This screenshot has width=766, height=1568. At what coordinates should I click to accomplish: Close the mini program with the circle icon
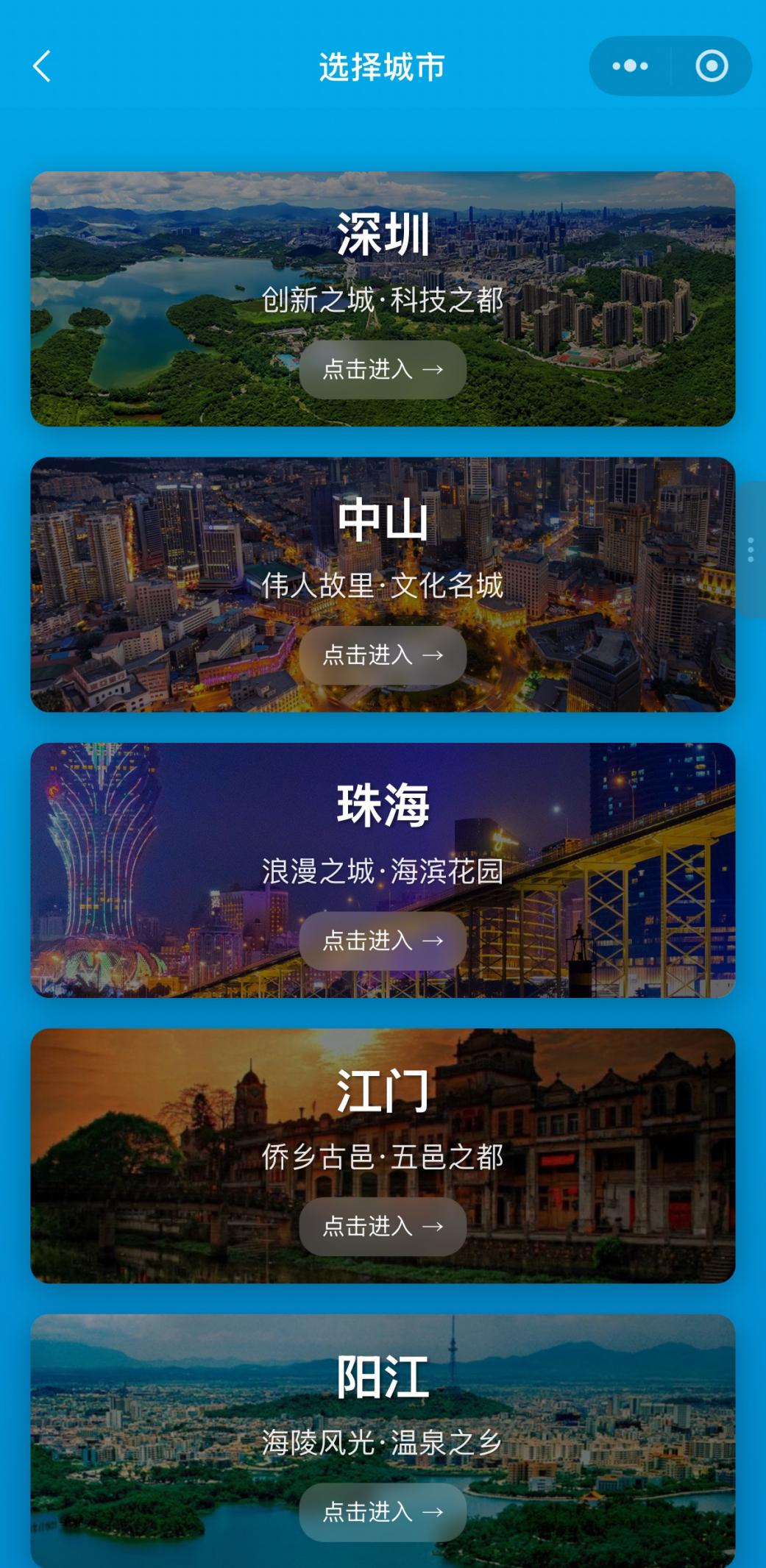[x=711, y=66]
